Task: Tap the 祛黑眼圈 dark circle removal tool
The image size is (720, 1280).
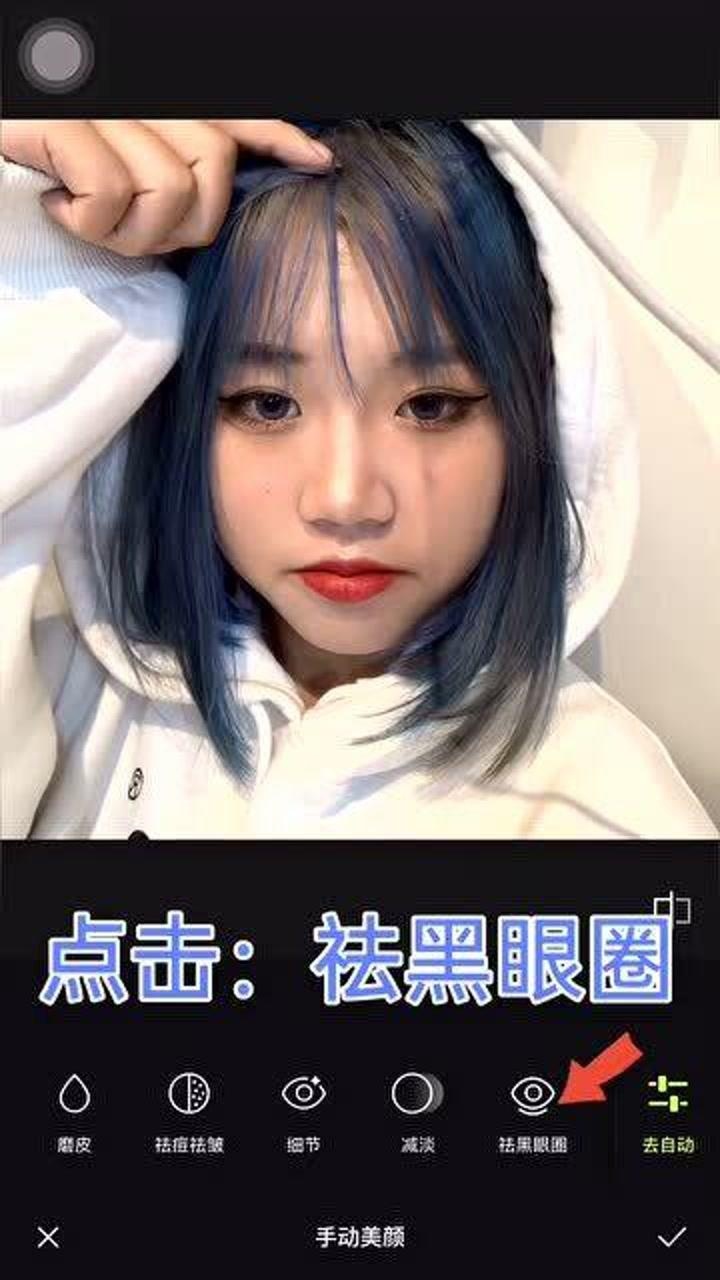Action: pos(533,1112)
